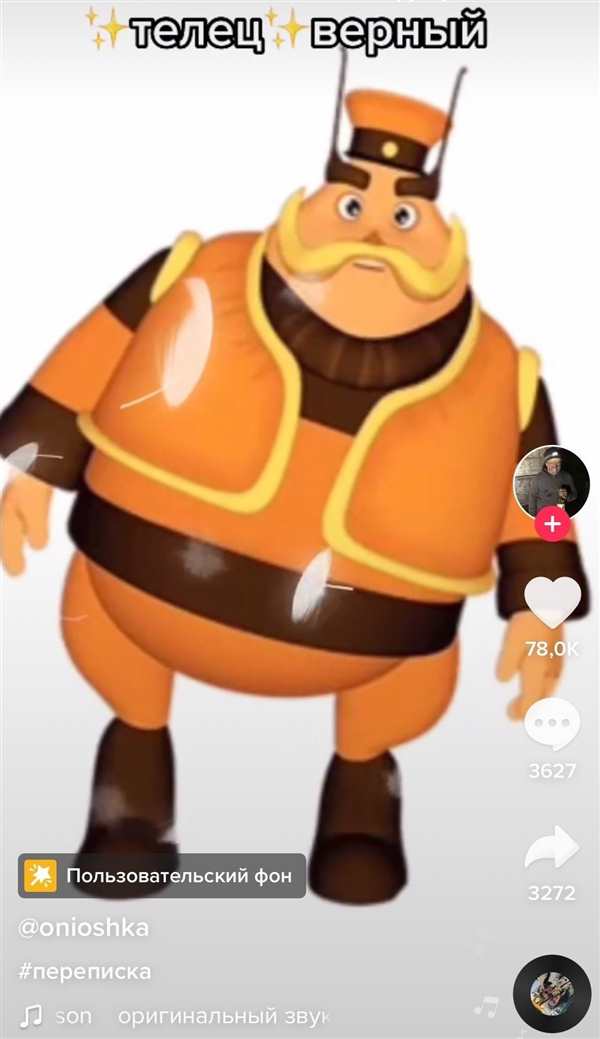The width and height of the screenshot is (600, 1039).
Task: Open the spinning sound disc
Action: (552, 993)
